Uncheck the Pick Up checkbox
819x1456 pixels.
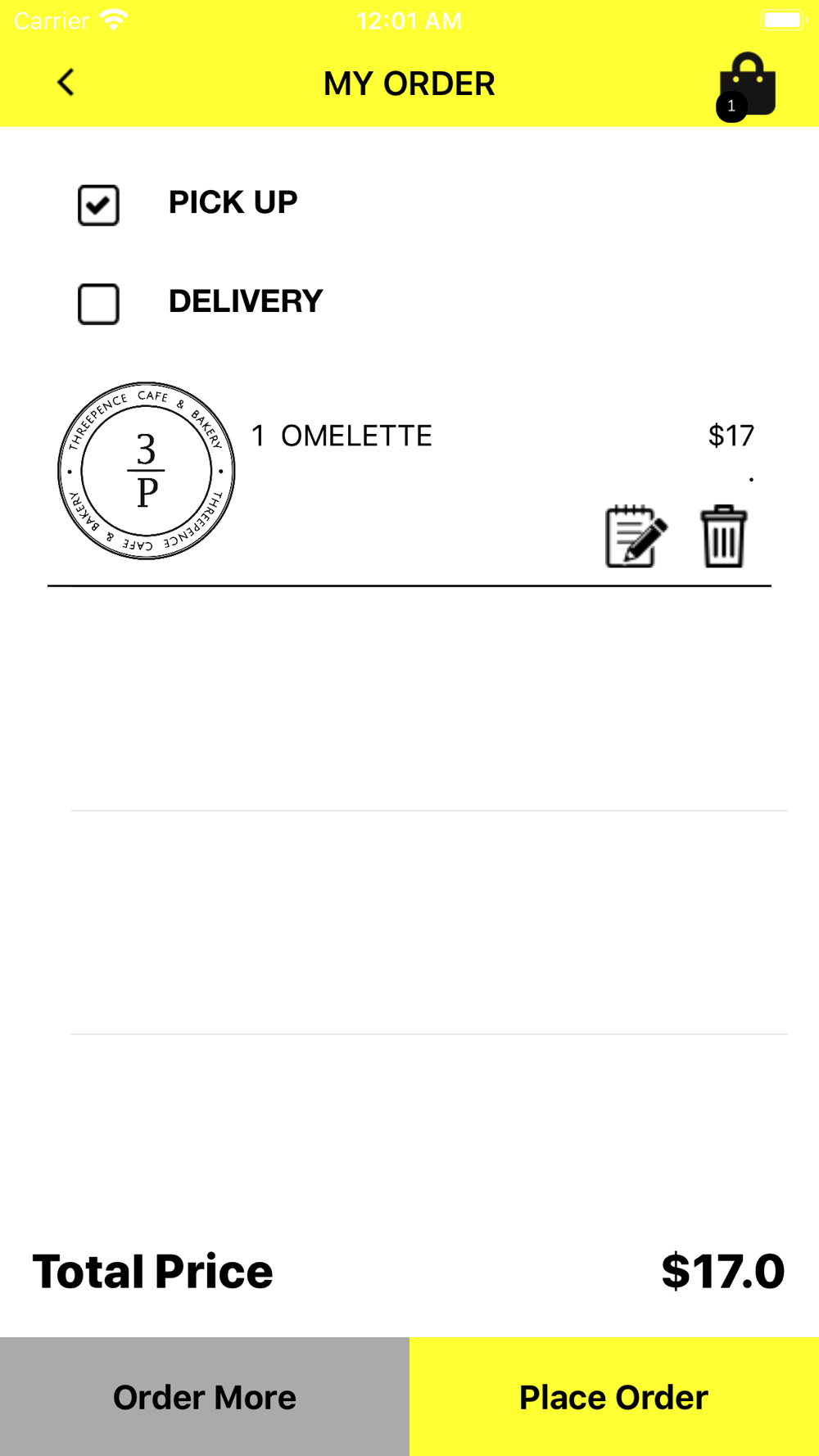[98, 205]
